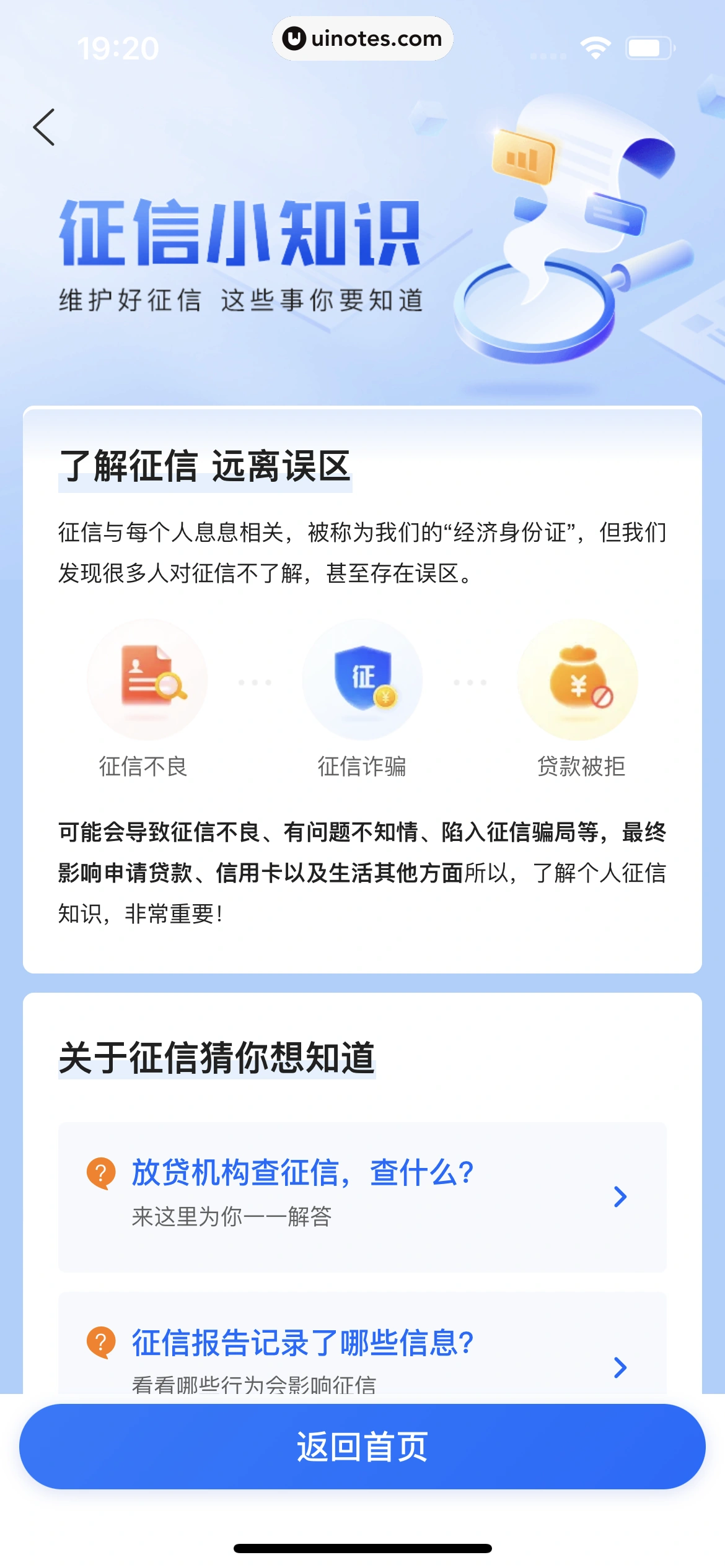Open 放贷机构查征信，查什么? question
Screen dimensions: 725x1568
click(362, 1195)
